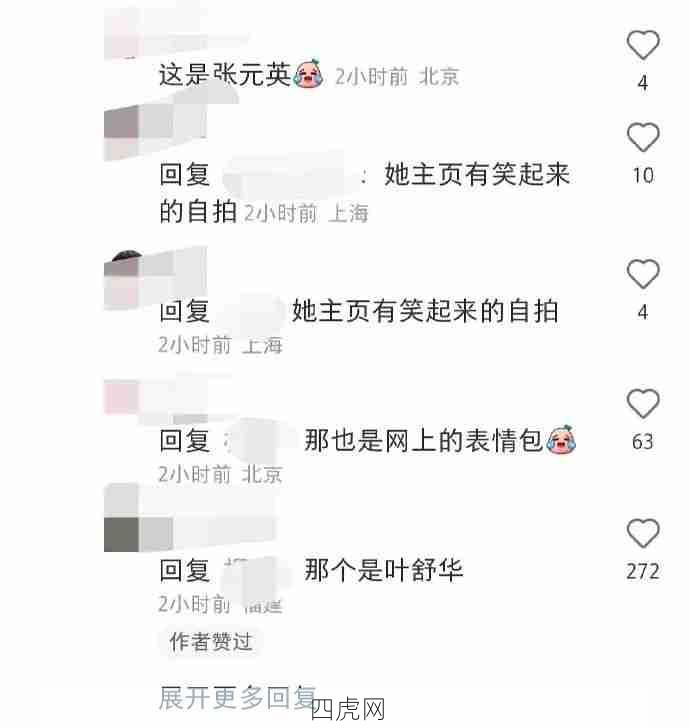The image size is (690, 728).
Task: Like the 她主页有笑起来的自拍 reply with 10 likes
Action: coord(643,138)
